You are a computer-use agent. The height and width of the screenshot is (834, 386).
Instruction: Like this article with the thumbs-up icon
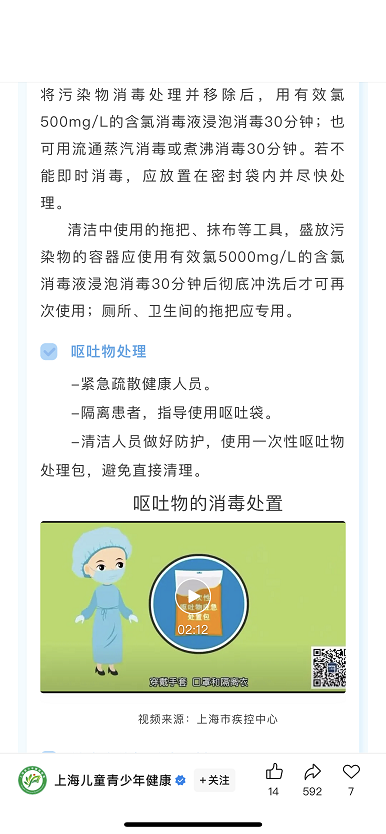coord(274,771)
